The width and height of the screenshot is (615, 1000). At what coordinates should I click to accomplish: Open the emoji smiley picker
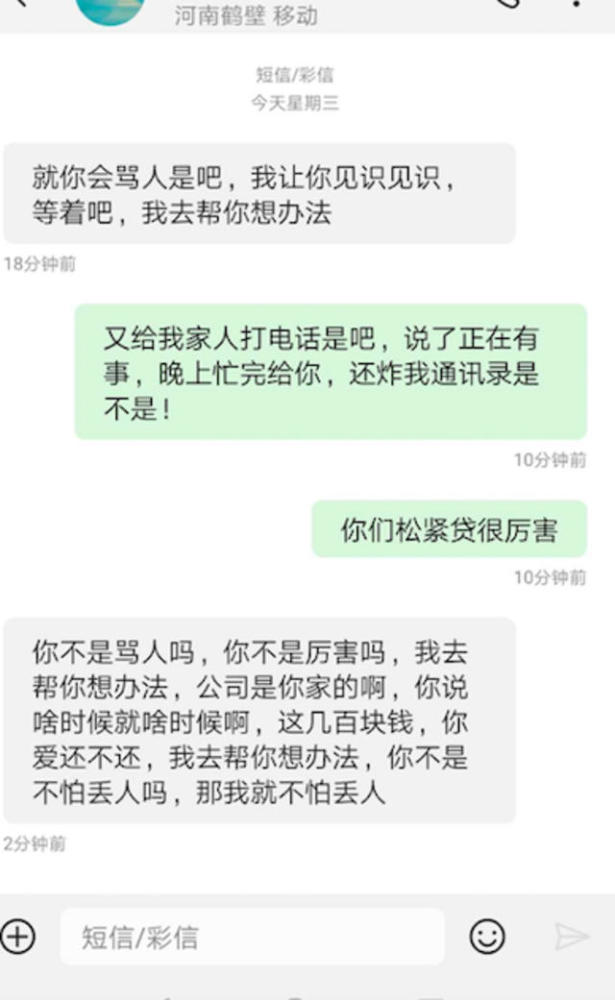point(487,937)
